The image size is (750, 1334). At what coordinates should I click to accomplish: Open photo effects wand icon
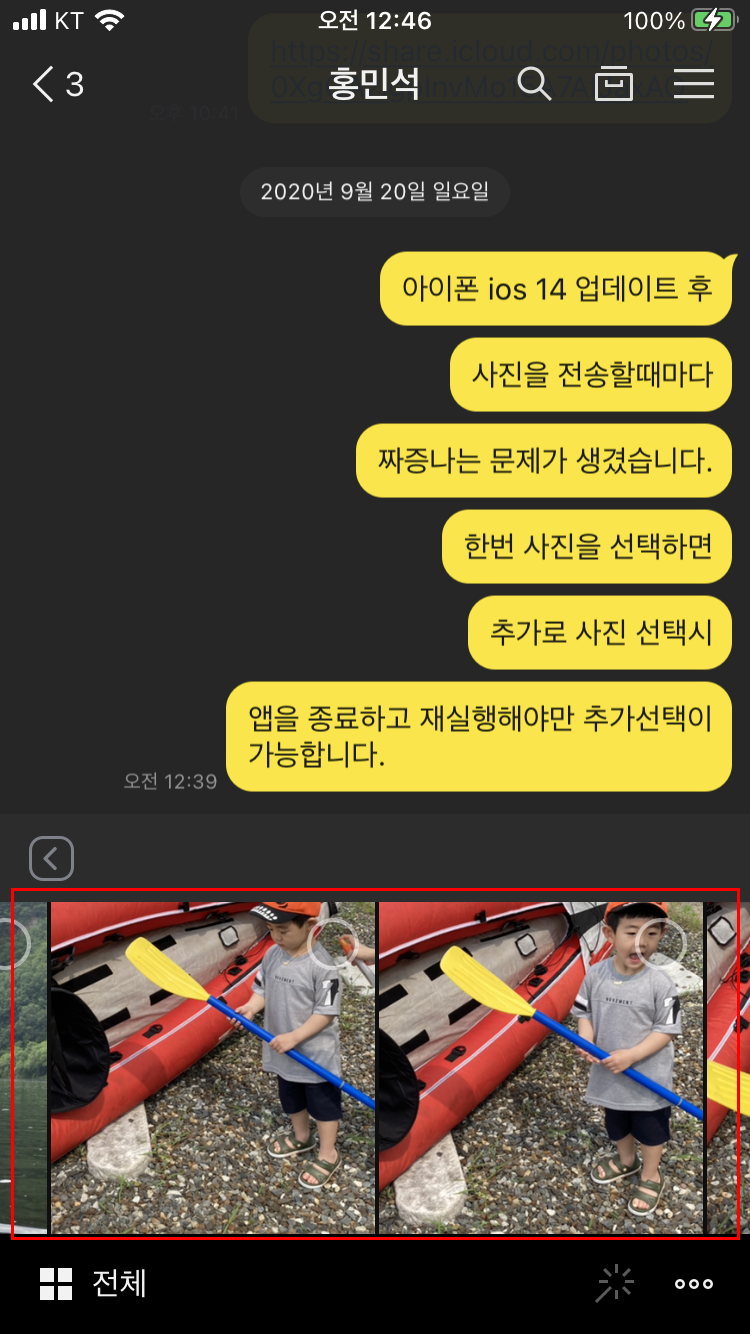(615, 1283)
